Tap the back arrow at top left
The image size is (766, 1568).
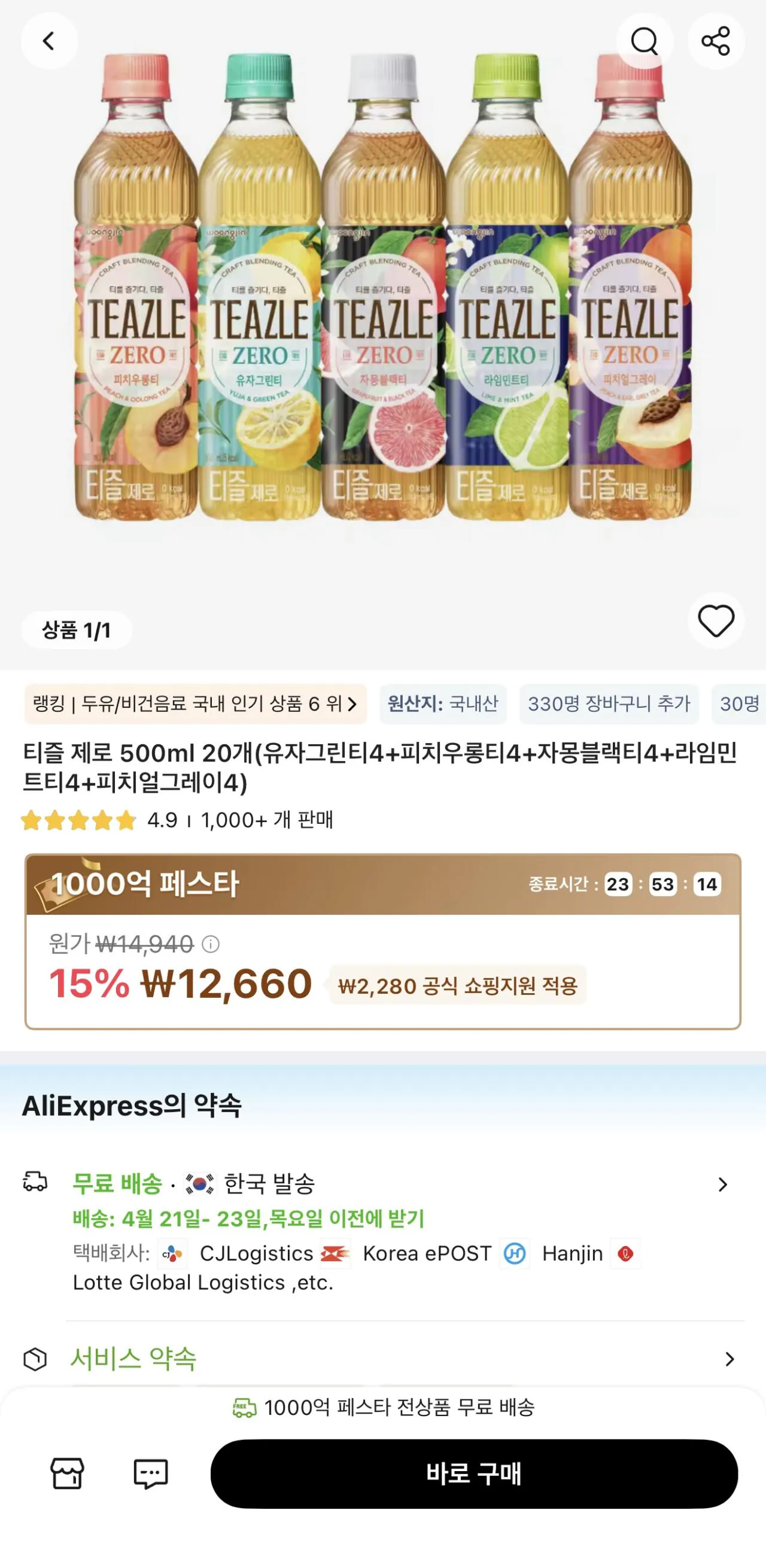50,41
